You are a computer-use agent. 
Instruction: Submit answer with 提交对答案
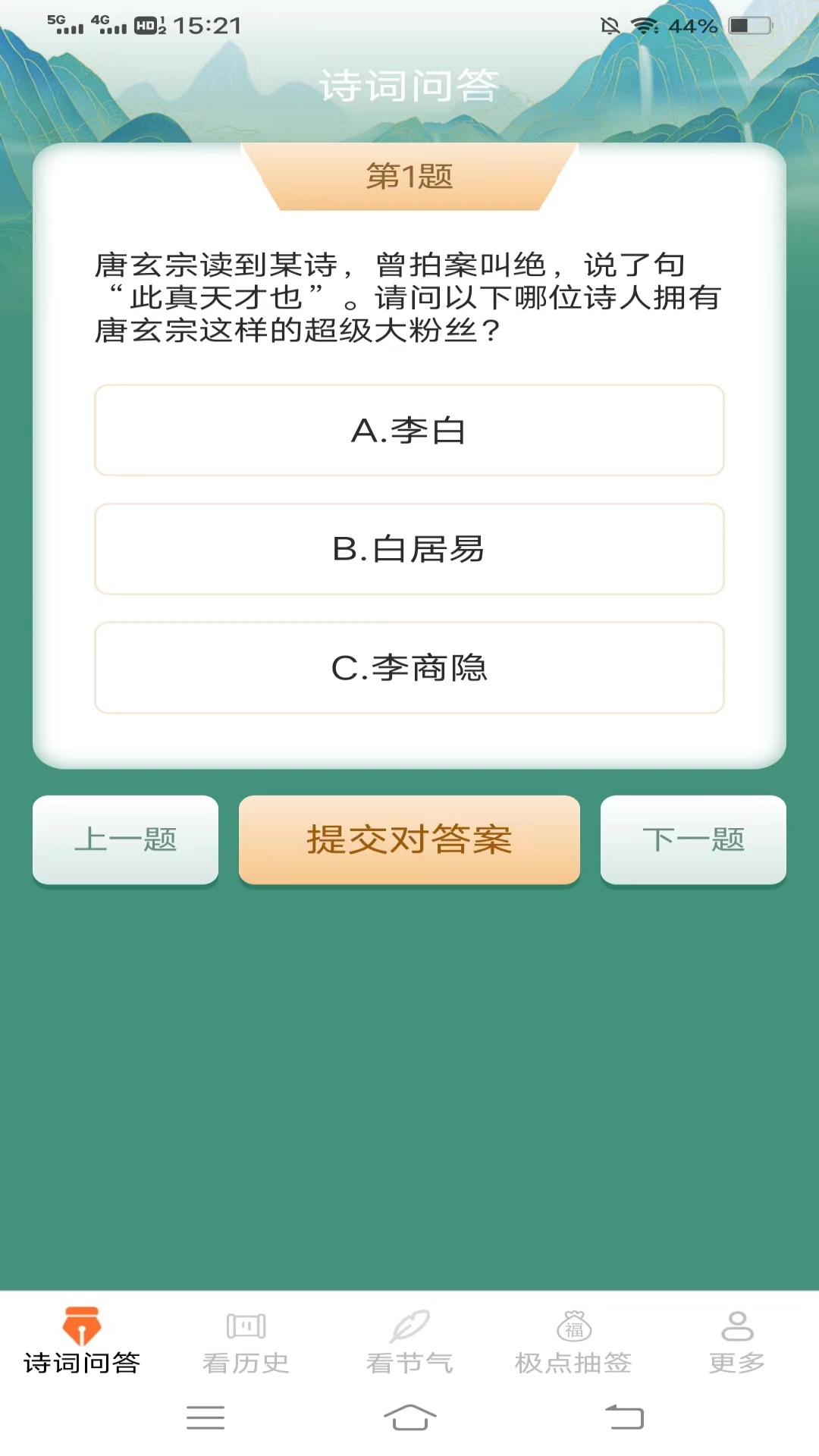[x=409, y=839]
